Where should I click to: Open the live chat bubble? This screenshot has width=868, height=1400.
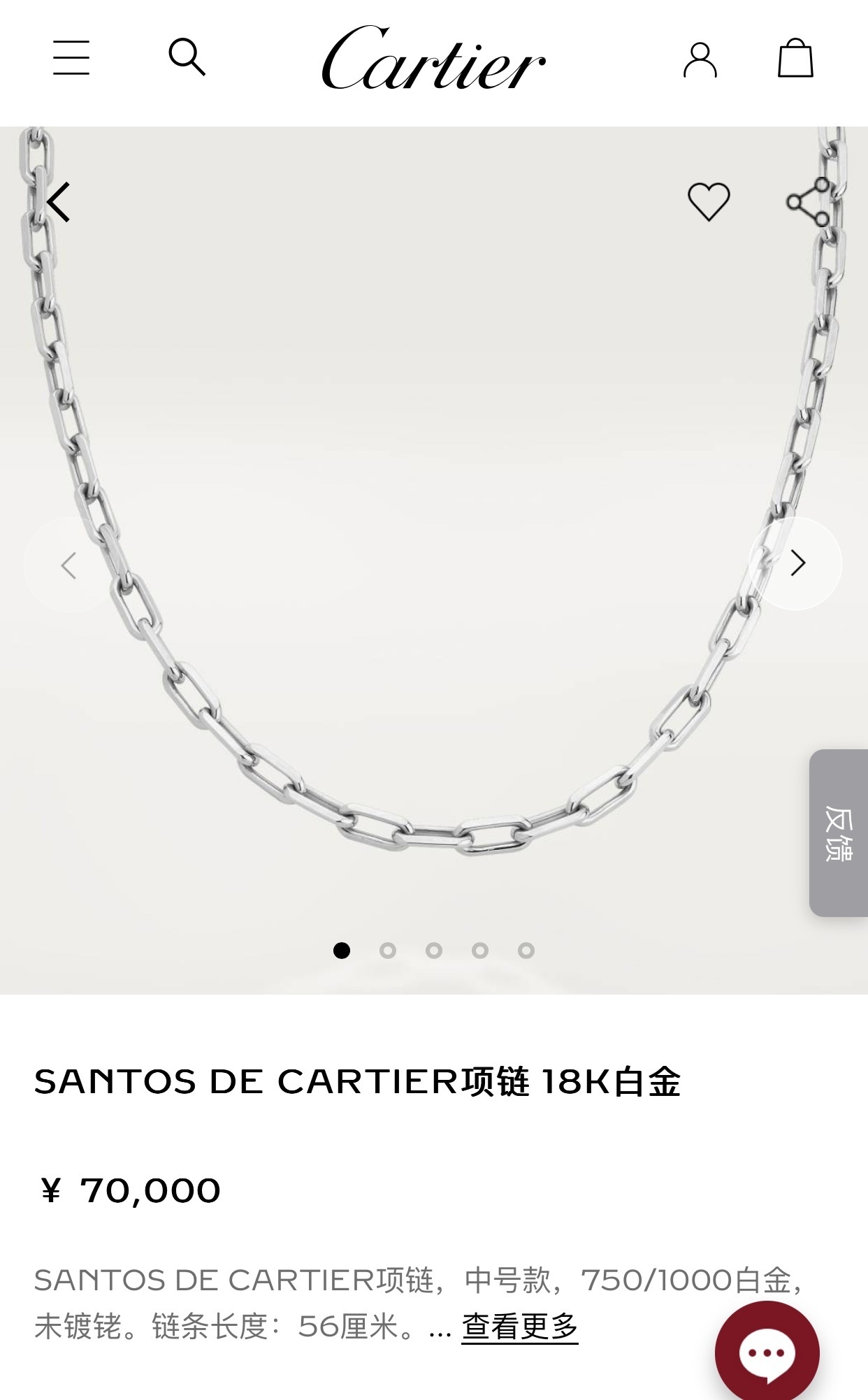coord(767,1352)
